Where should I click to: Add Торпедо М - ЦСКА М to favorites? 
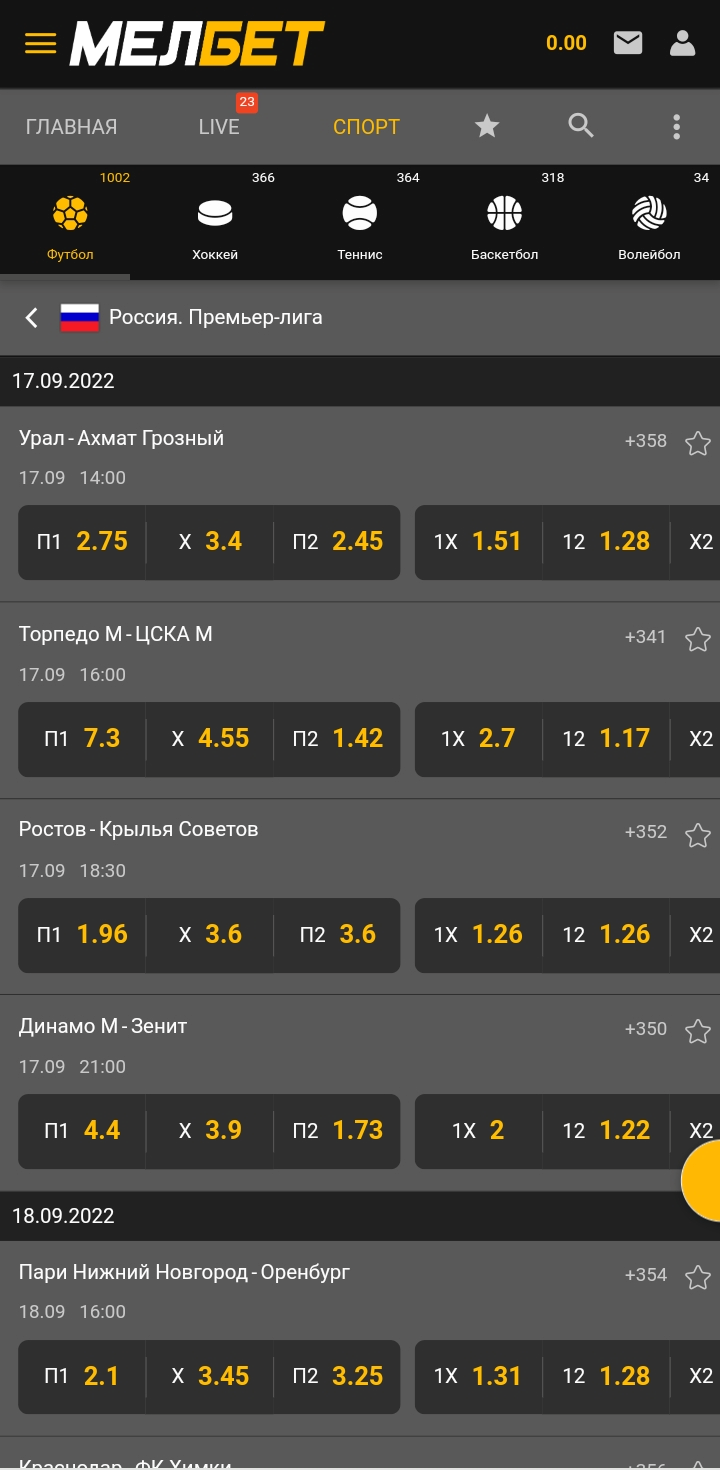click(698, 639)
